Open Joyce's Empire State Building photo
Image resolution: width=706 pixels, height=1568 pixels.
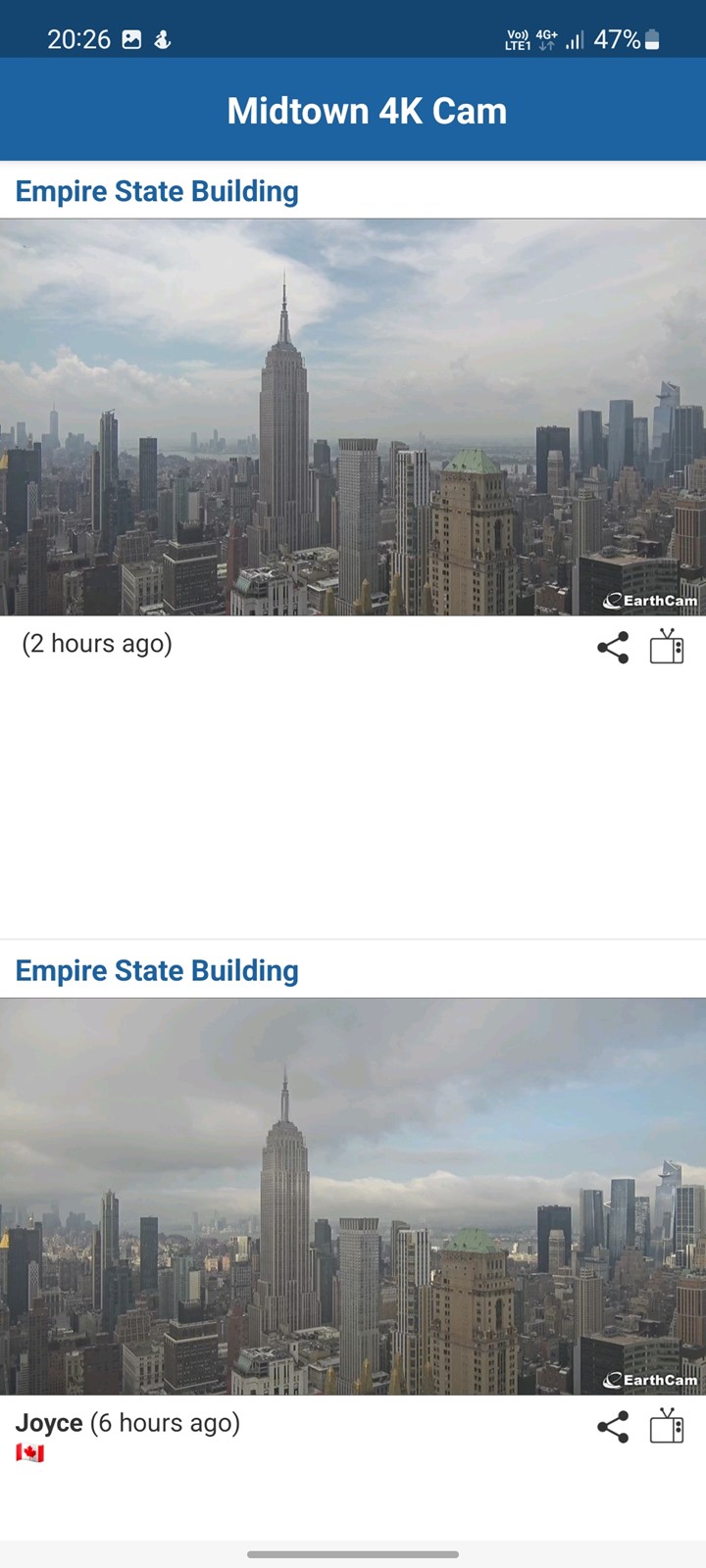pyautogui.click(x=353, y=1196)
